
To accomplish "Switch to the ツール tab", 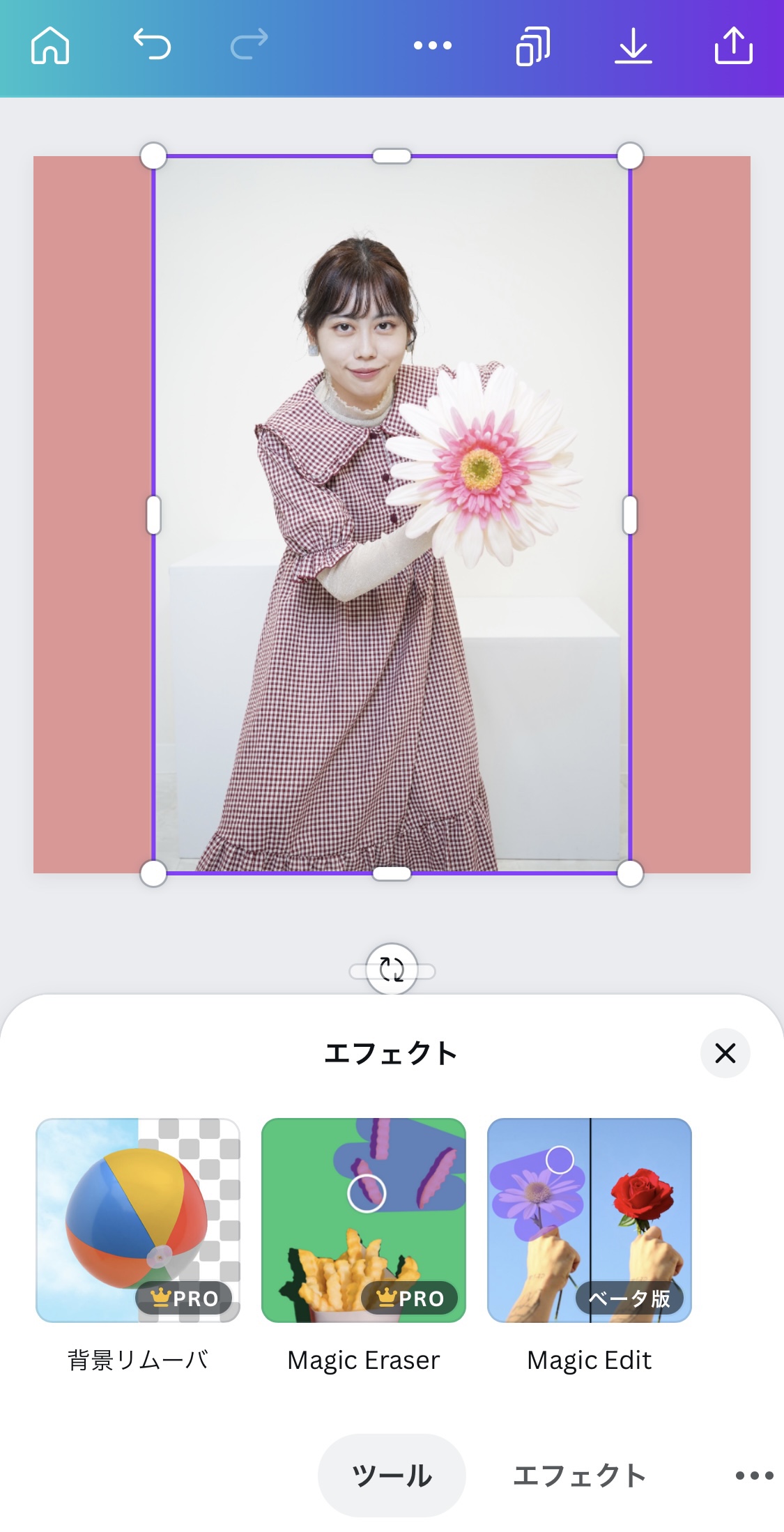I will click(x=392, y=1475).
